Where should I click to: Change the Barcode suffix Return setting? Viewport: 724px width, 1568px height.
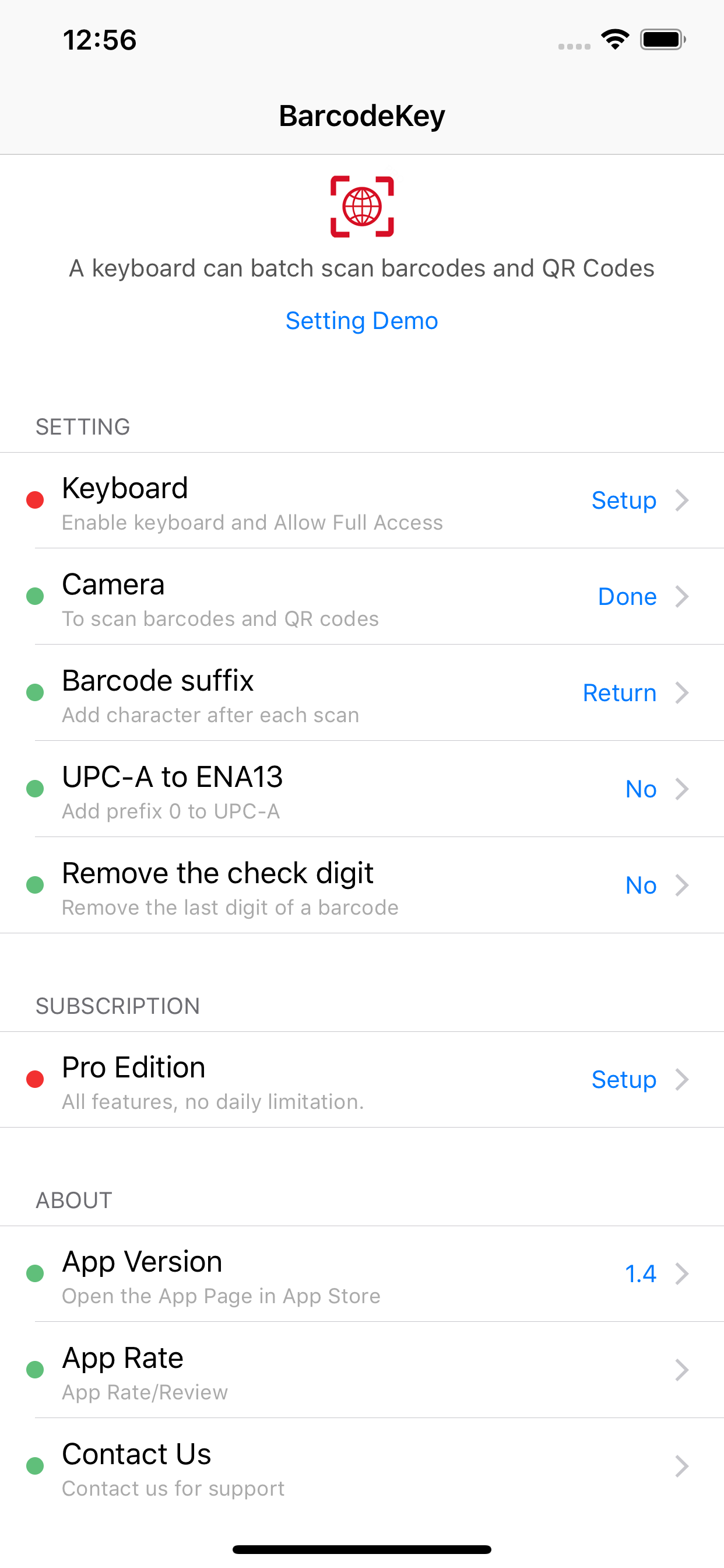click(x=618, y=692)
